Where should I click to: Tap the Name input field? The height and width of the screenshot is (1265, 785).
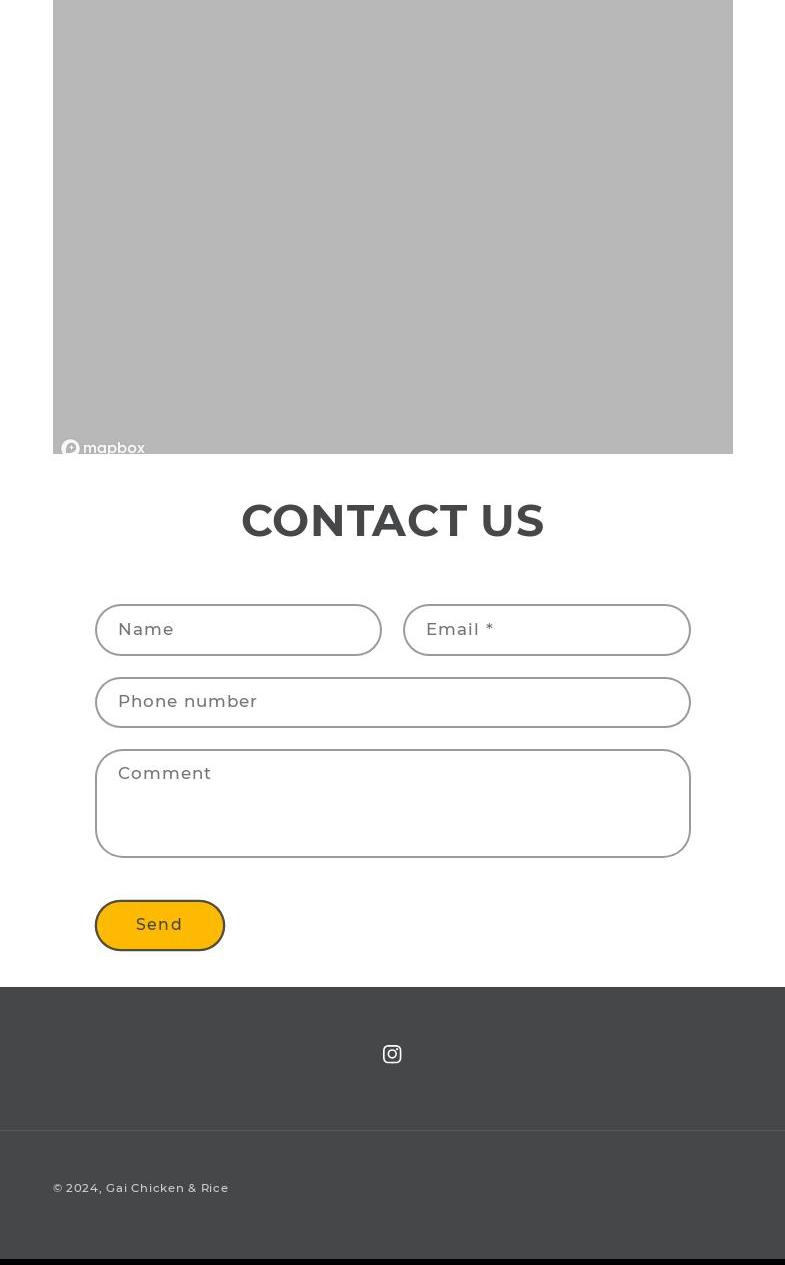pos(238,630)
